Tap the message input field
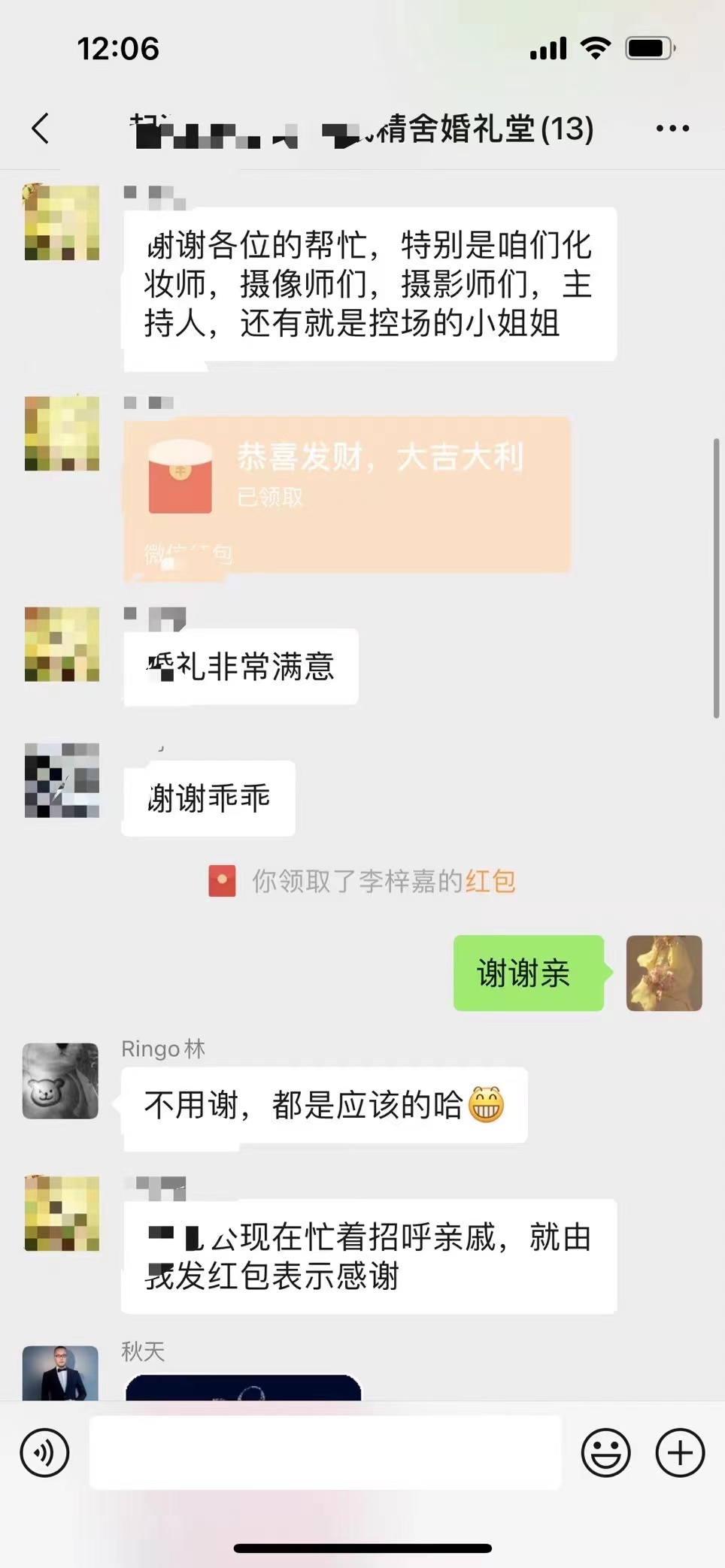Image resolution: width=725 pixels, height=1568 pixels. point(325,1452)
